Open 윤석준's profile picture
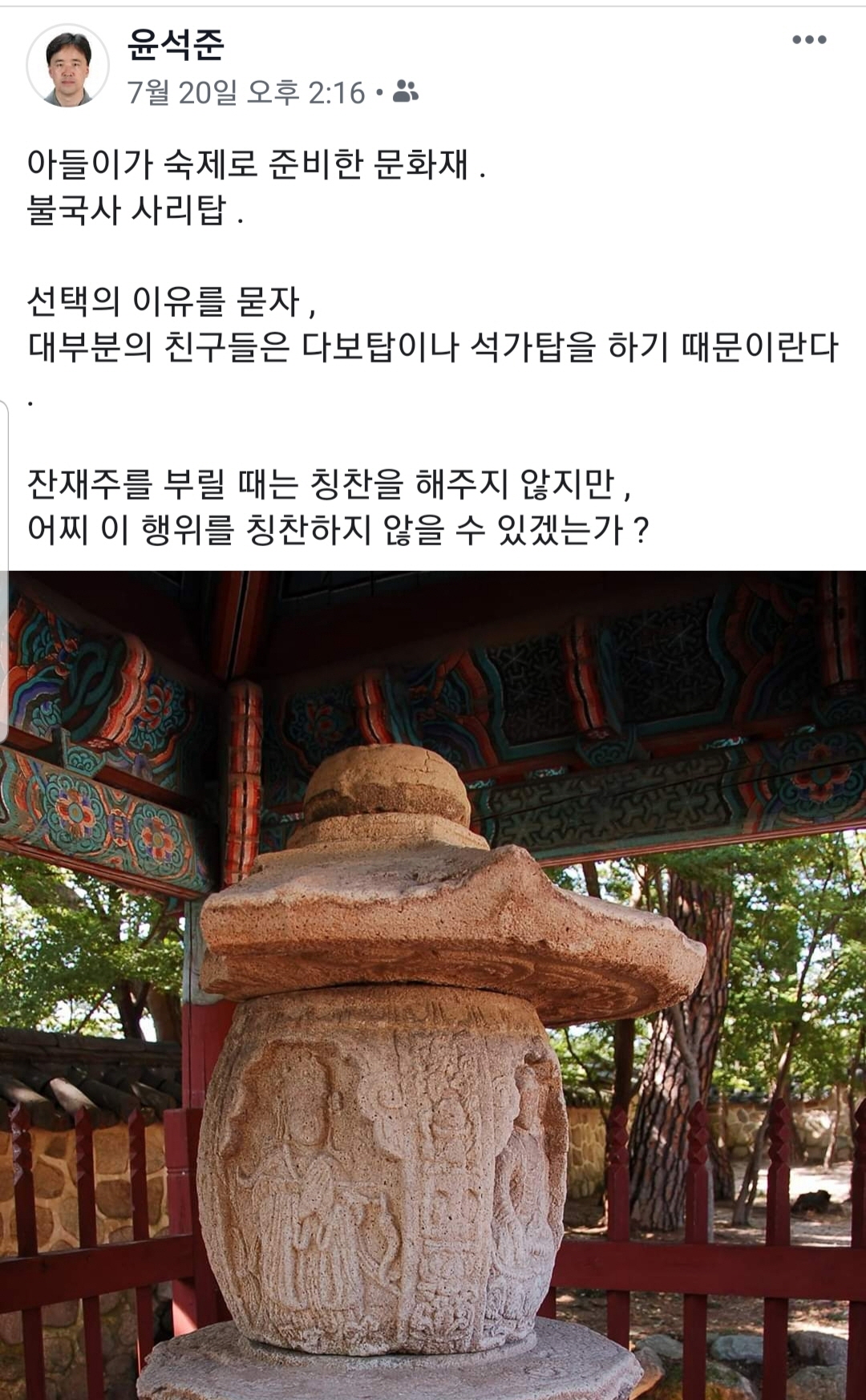Image resolution: width=866 pixels, height=1400 pixels. click(67, 67)
